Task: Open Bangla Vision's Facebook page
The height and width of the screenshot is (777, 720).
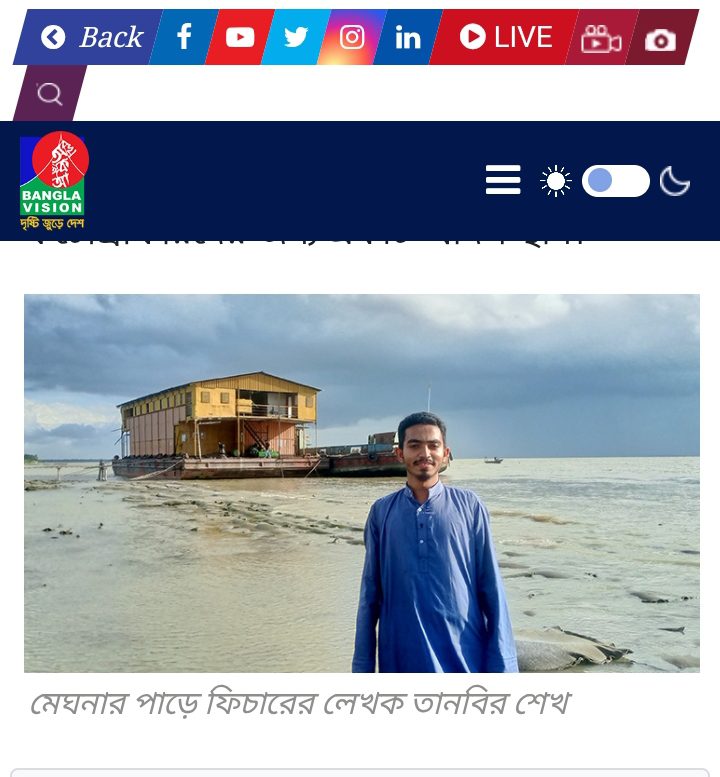Action: pyautogui.click(x=184, y=38)
